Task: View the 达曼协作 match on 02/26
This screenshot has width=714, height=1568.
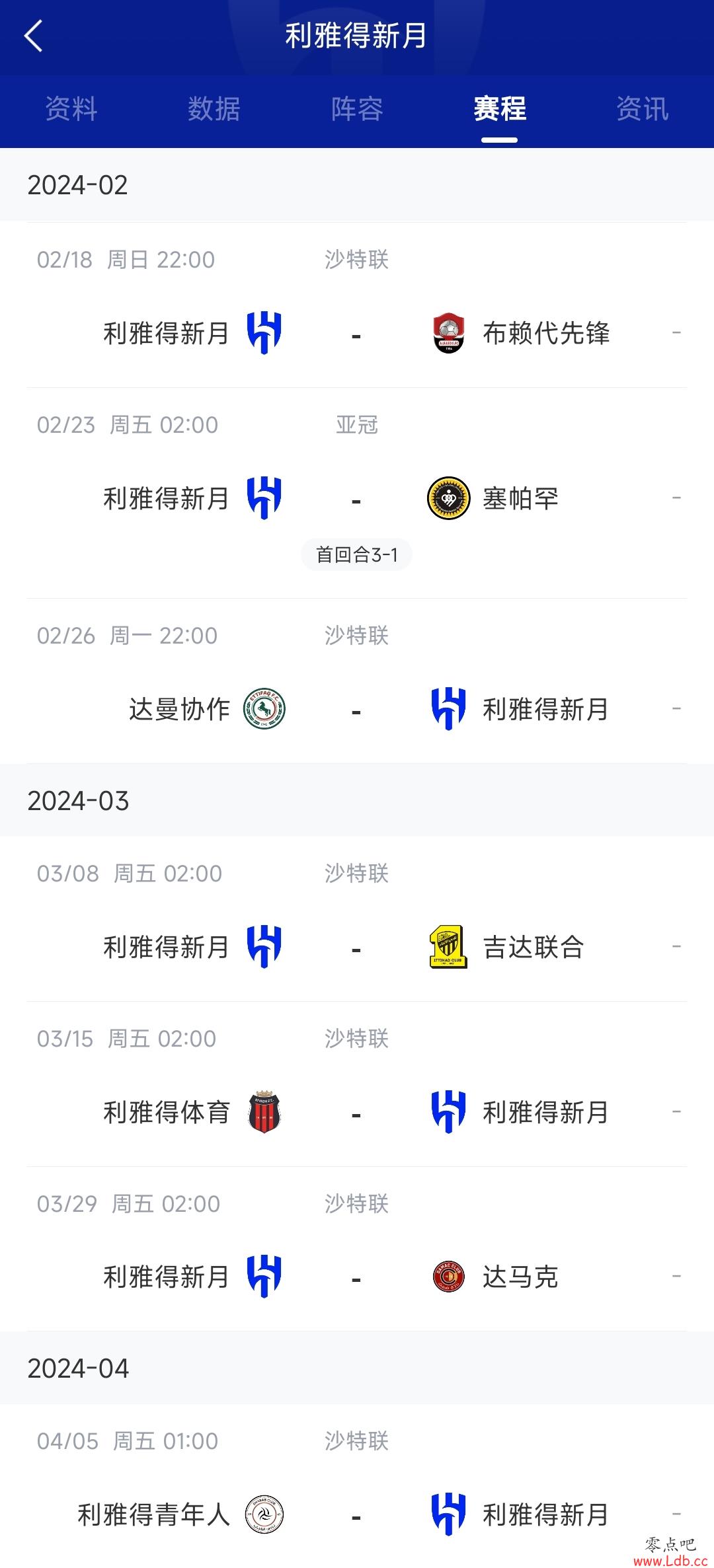Action: tap(357, 681)
